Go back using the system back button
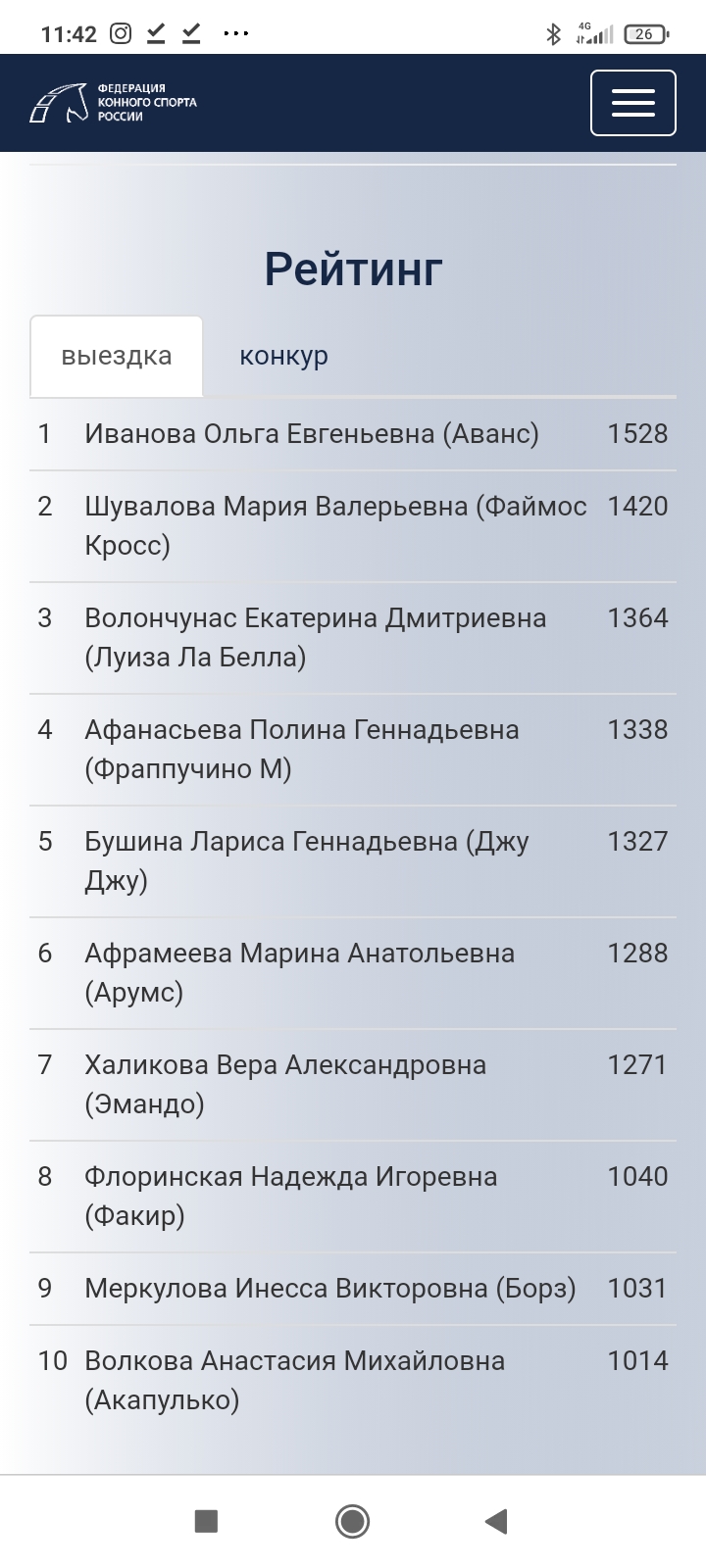The width and height of the screenshot is (706, 1568). pos(496,1521)
